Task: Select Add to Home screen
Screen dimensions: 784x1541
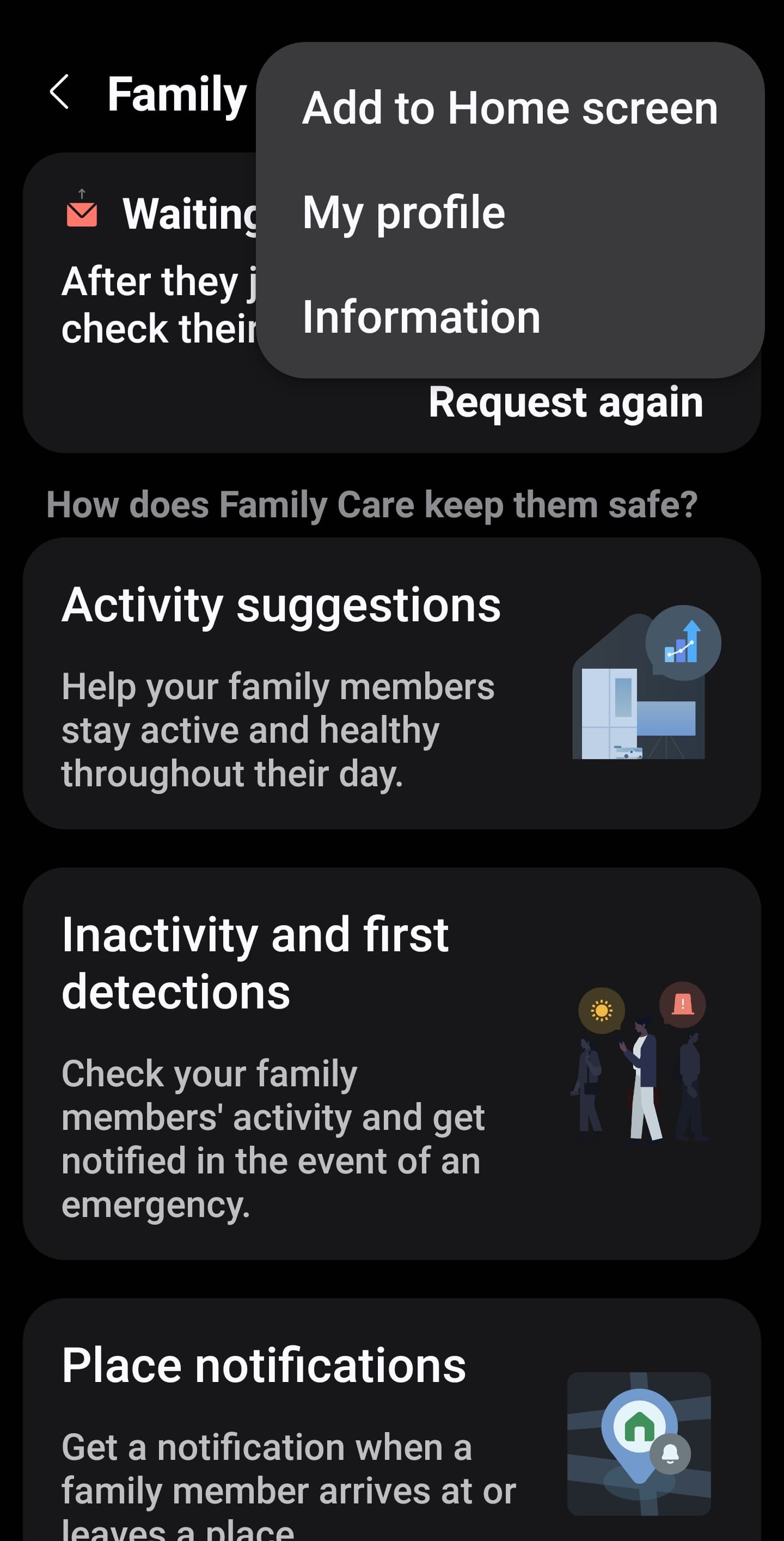Action: (510, 108)
